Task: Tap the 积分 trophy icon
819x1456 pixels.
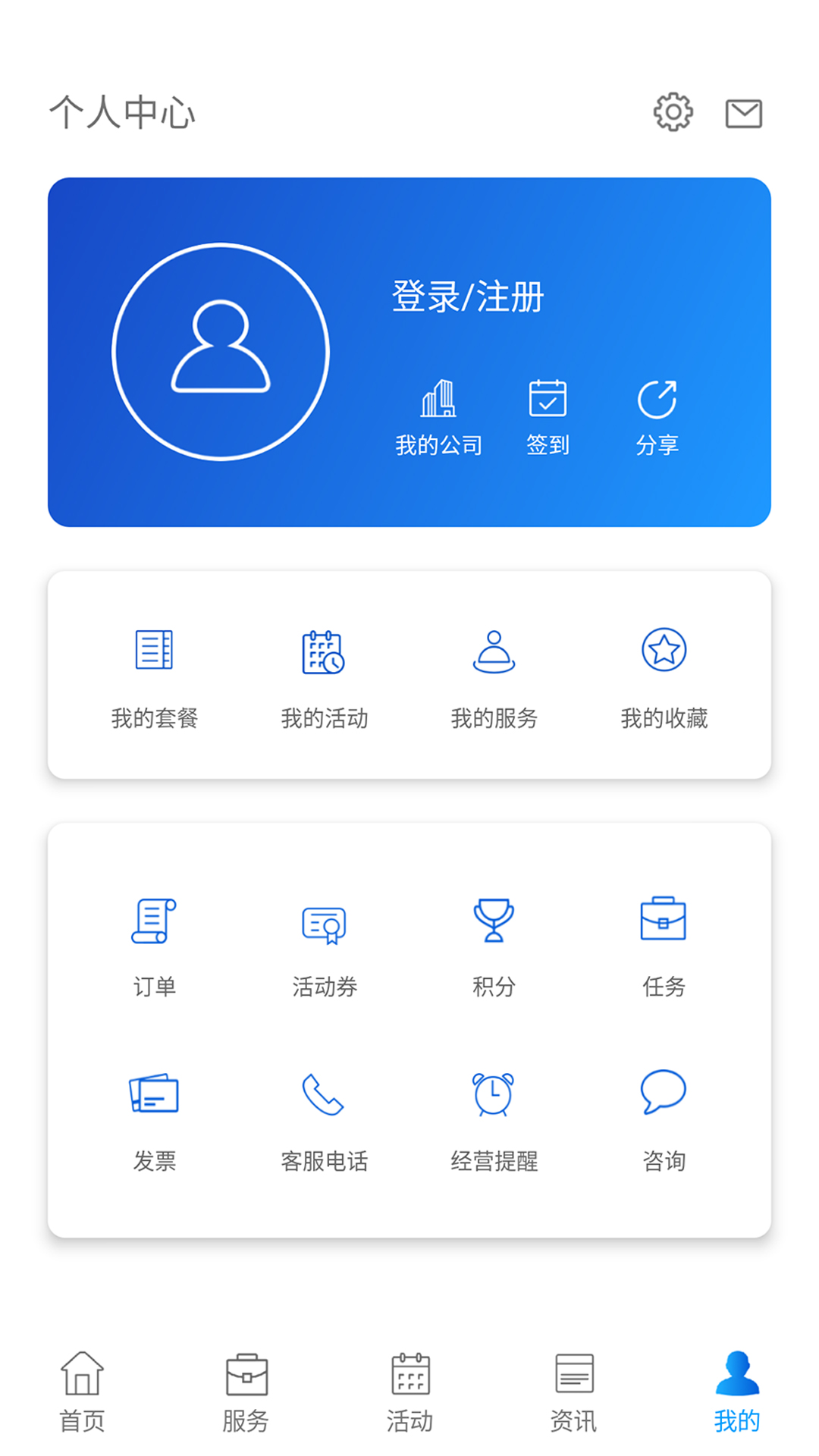Action: point(494,920)
